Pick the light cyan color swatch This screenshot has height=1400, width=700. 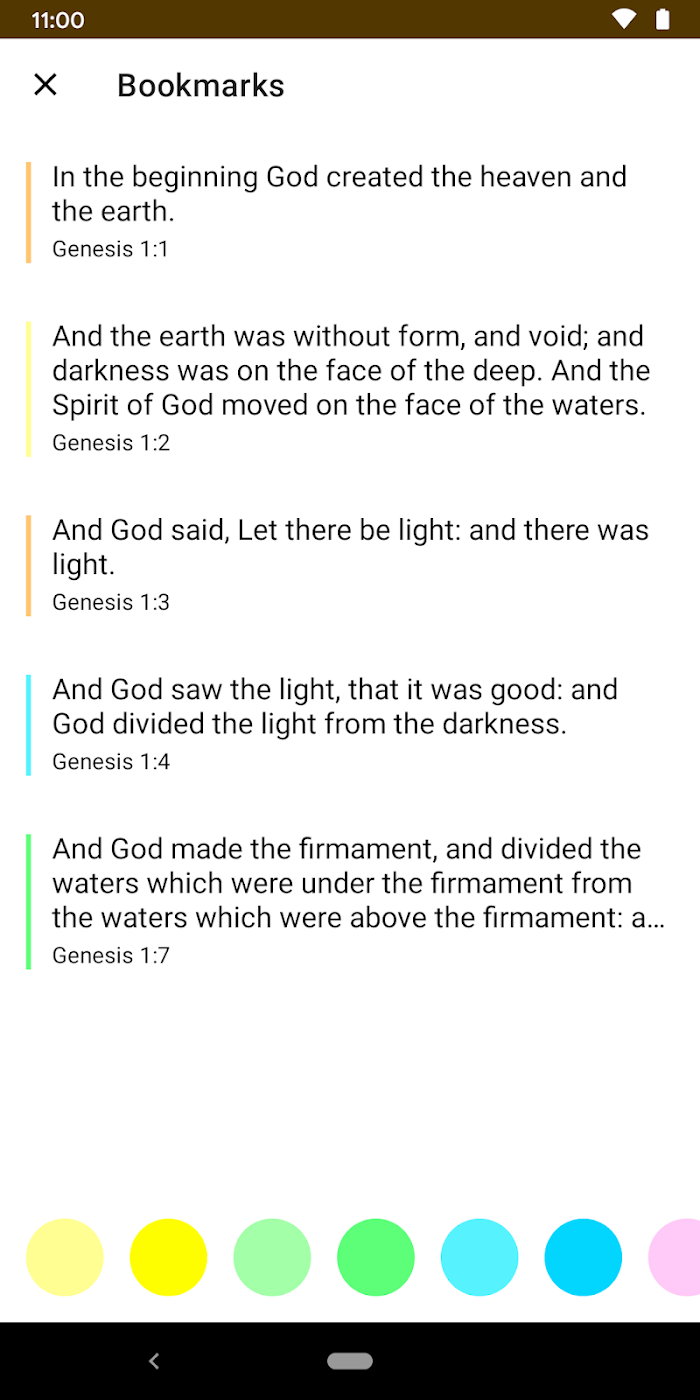click(x=480, y=1258)
